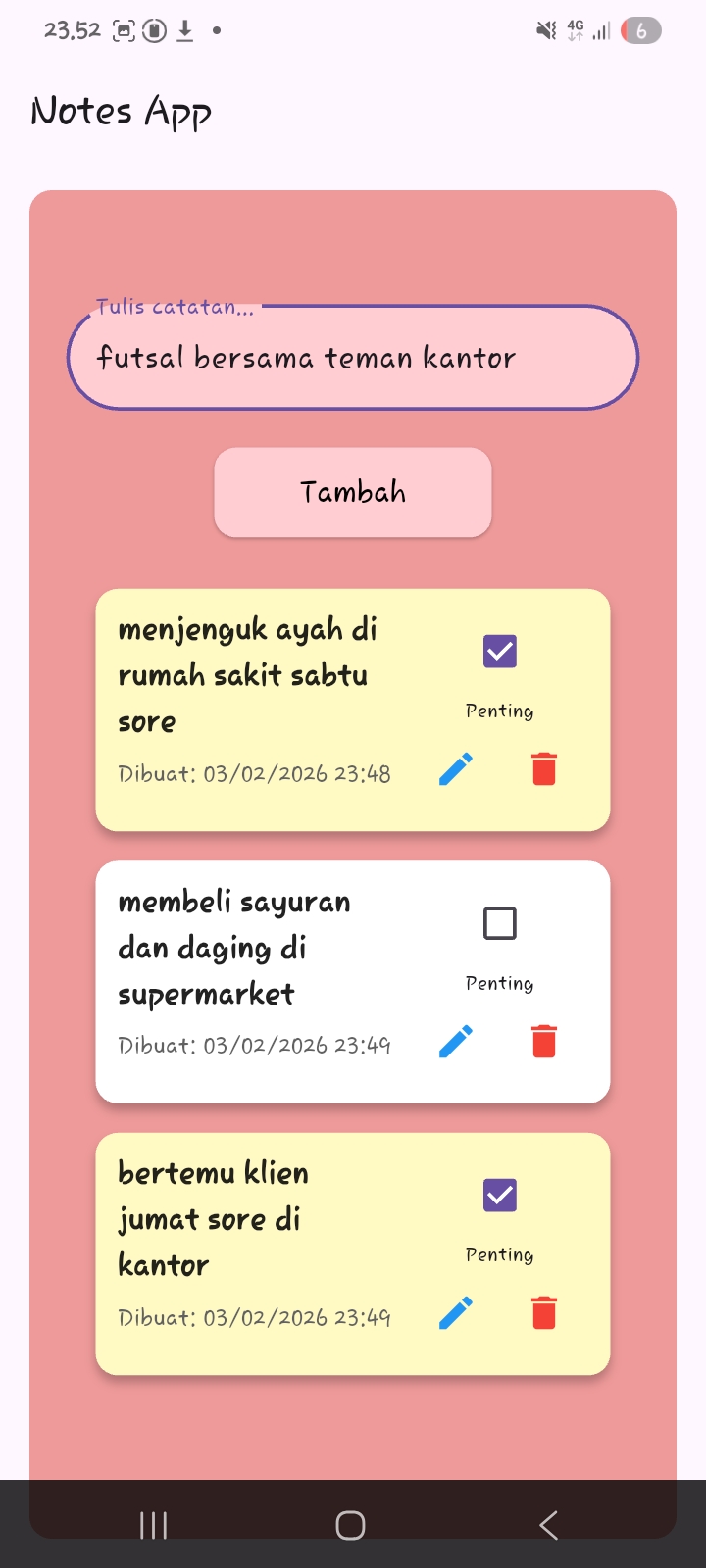Tap the battery indicator showing 6 percent
706x1568 pixels.
coord(640,29)
